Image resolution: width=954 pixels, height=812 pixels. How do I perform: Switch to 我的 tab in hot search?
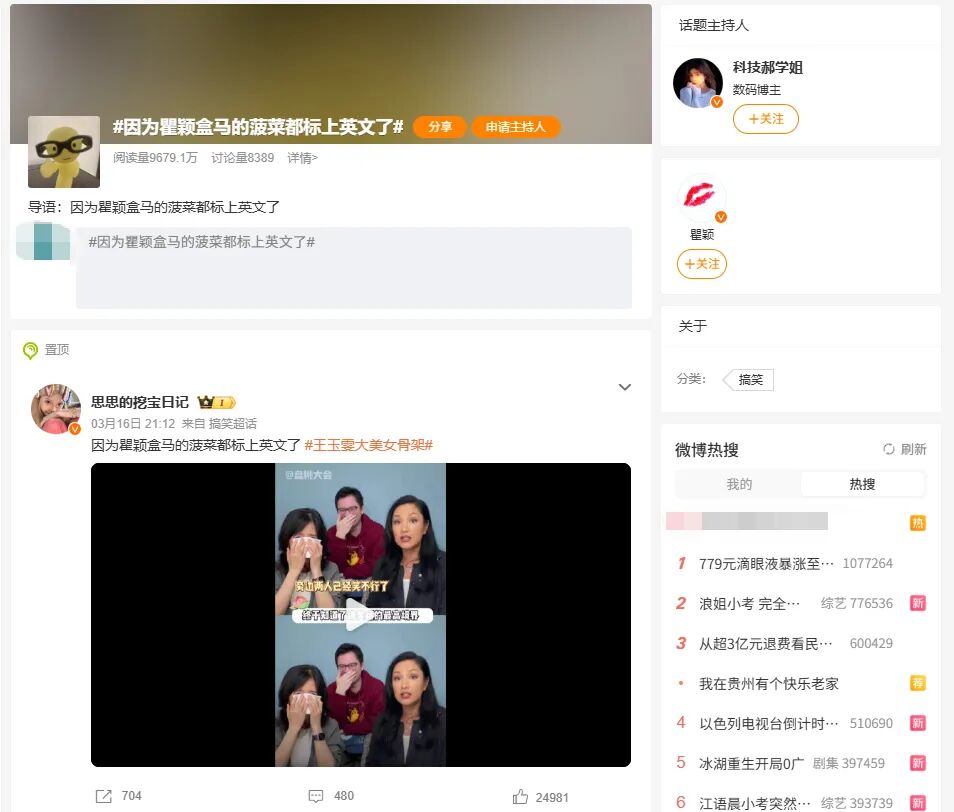(739, 484)
